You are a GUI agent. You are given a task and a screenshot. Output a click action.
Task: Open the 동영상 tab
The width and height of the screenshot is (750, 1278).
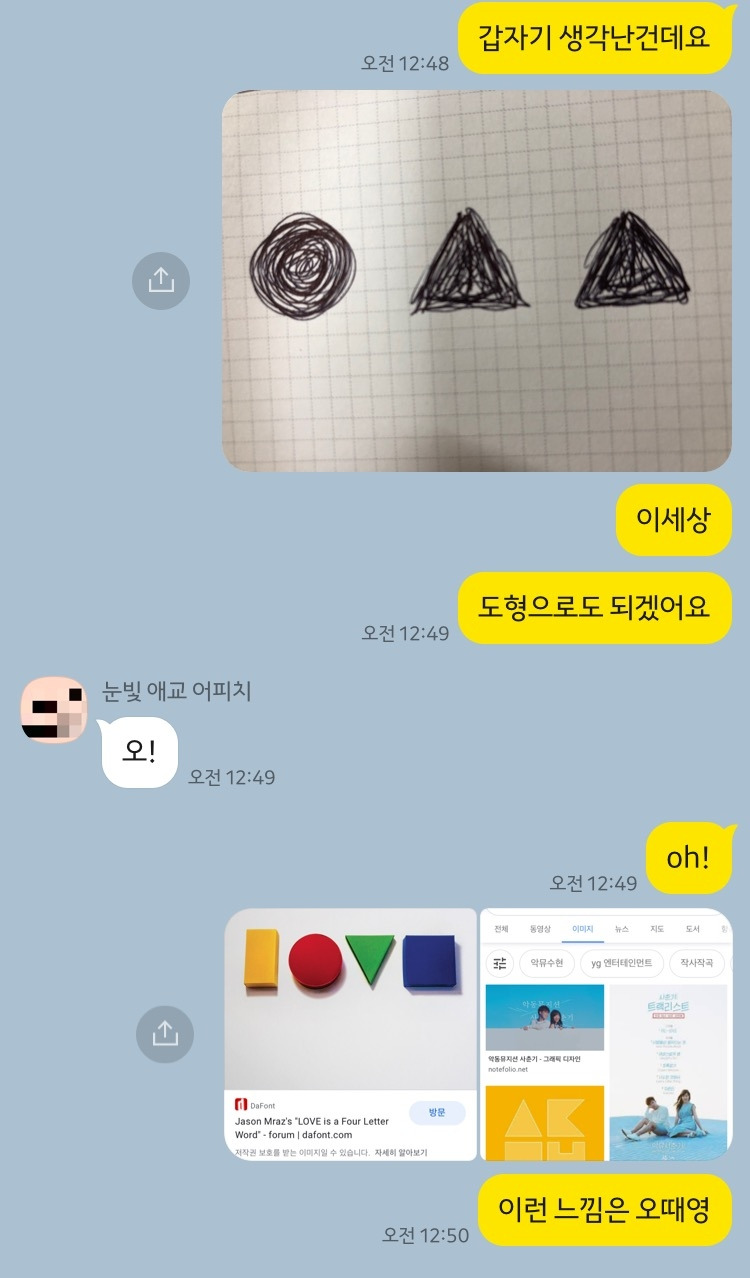[x=540, y=928]
